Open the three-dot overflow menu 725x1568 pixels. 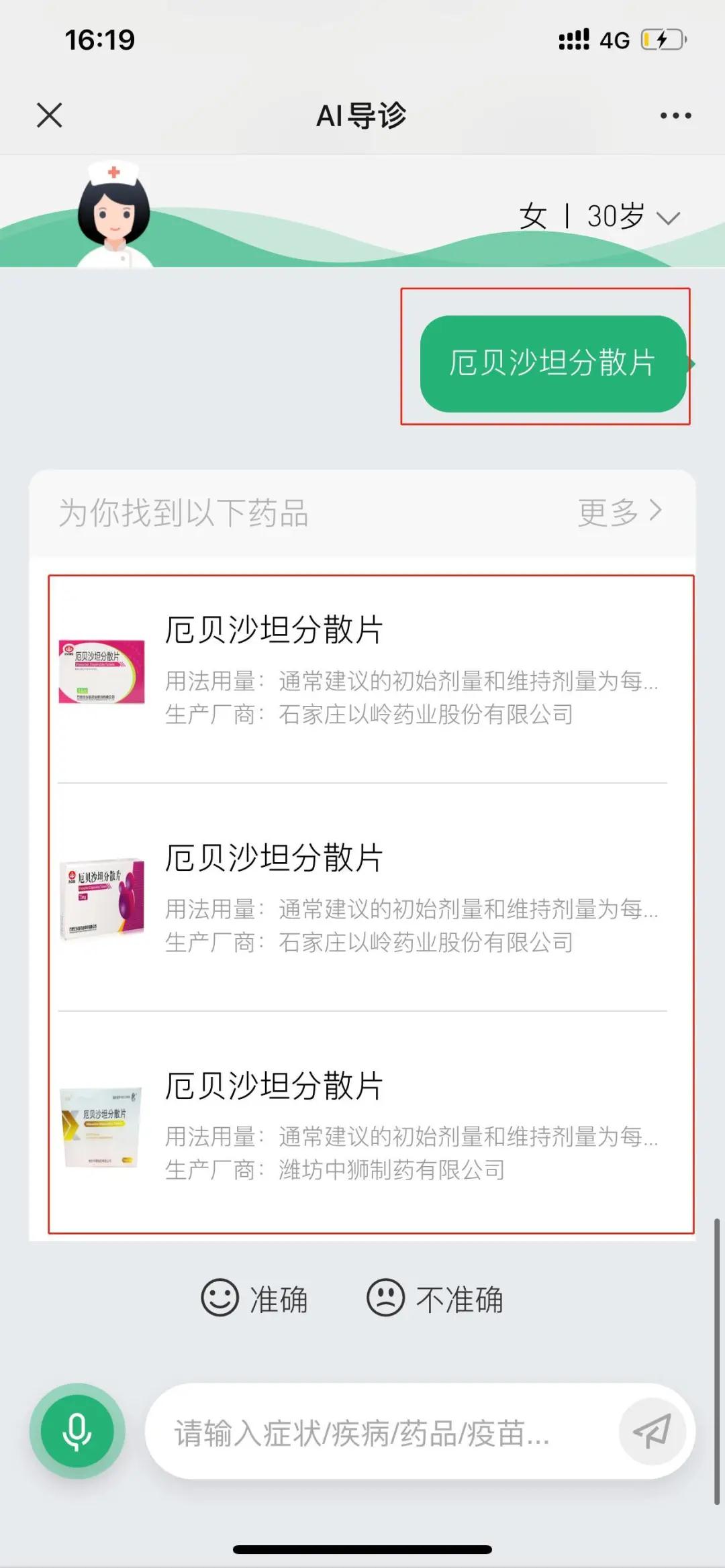[x=675, y=115]
